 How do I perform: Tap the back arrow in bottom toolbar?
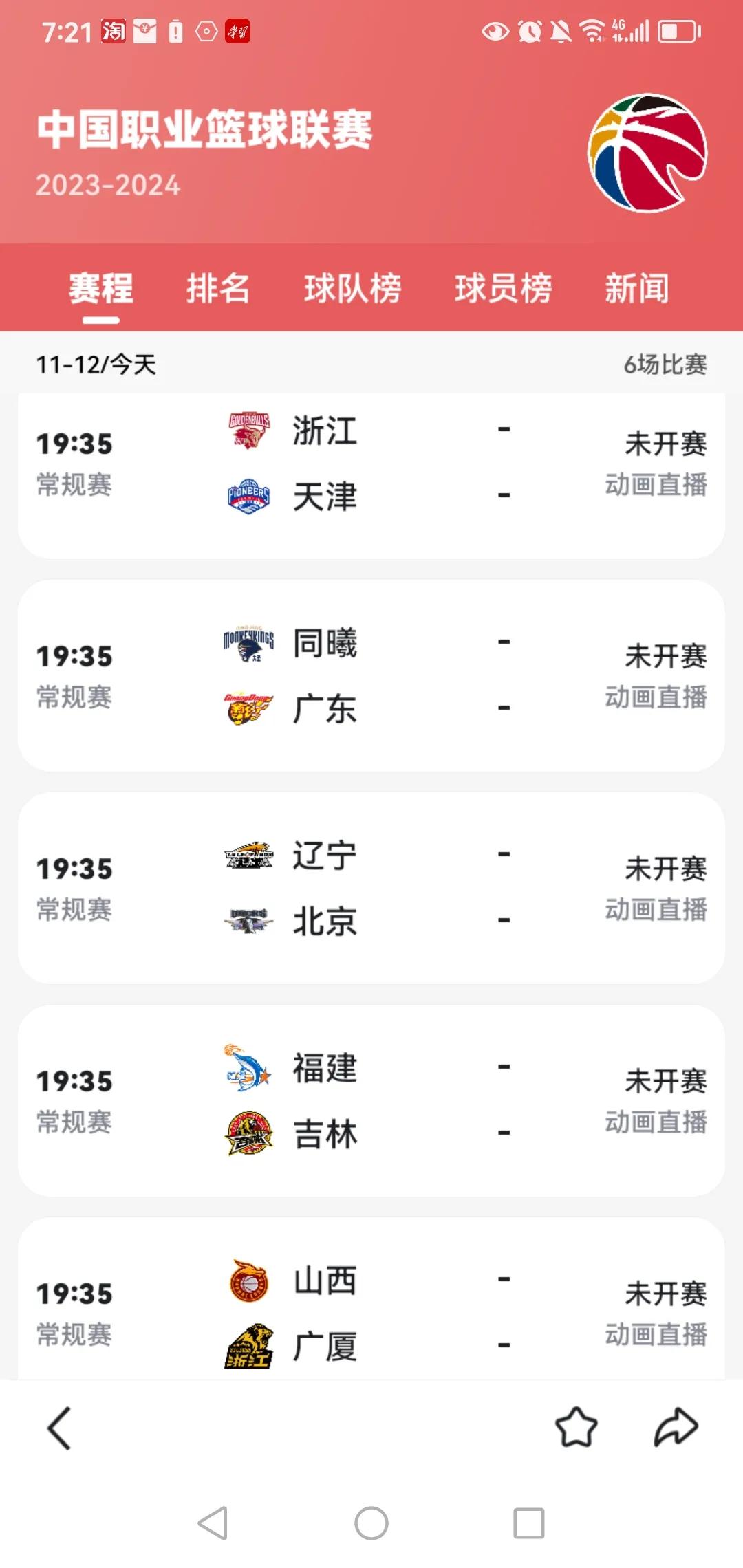click(x=59, y=1428)
